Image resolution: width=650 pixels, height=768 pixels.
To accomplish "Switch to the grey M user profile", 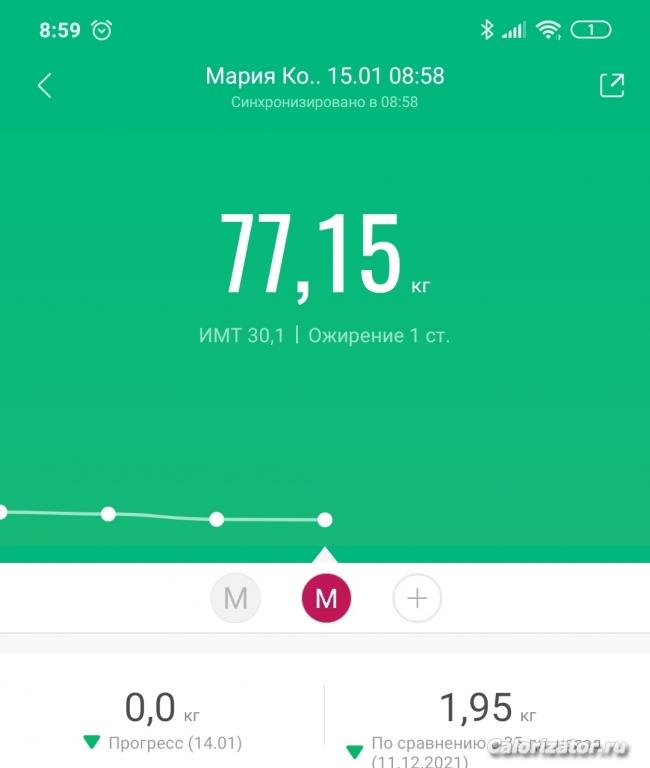I will (x=235, y=599).
